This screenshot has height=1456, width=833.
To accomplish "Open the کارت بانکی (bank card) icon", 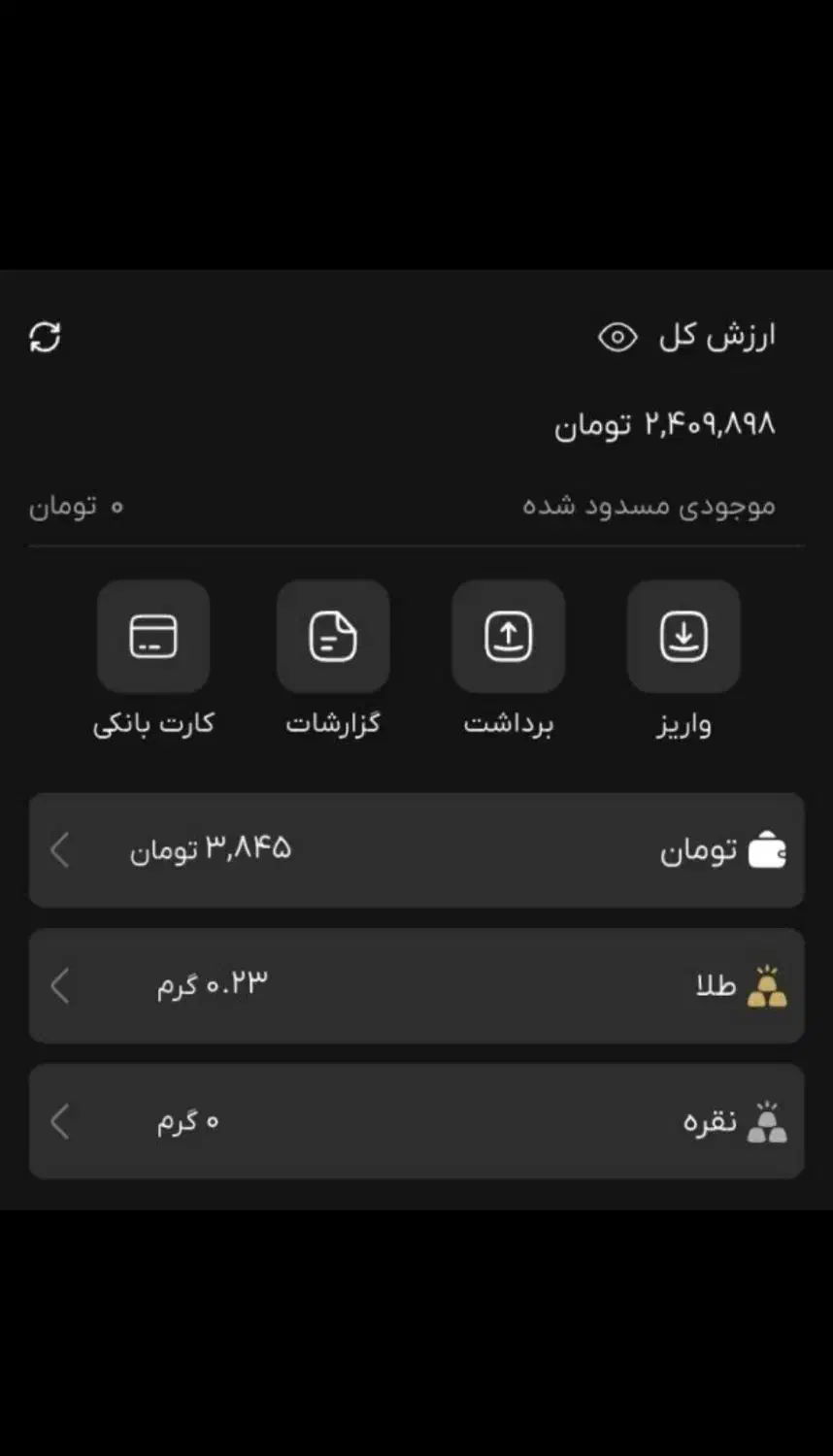I will click(153, 637).
